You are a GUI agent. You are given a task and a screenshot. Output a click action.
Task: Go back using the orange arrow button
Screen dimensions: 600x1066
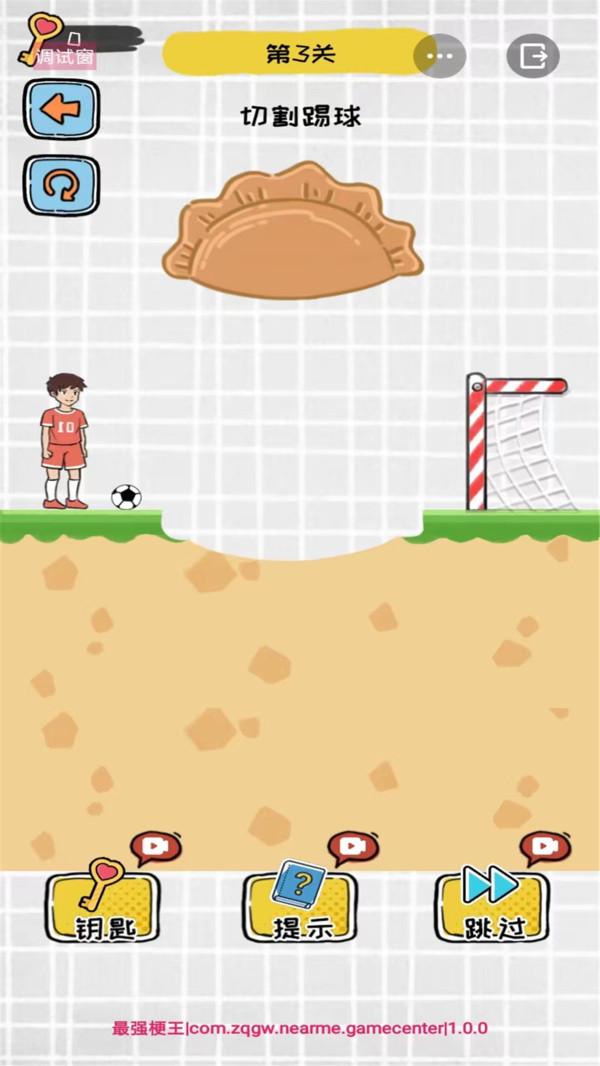61,109
